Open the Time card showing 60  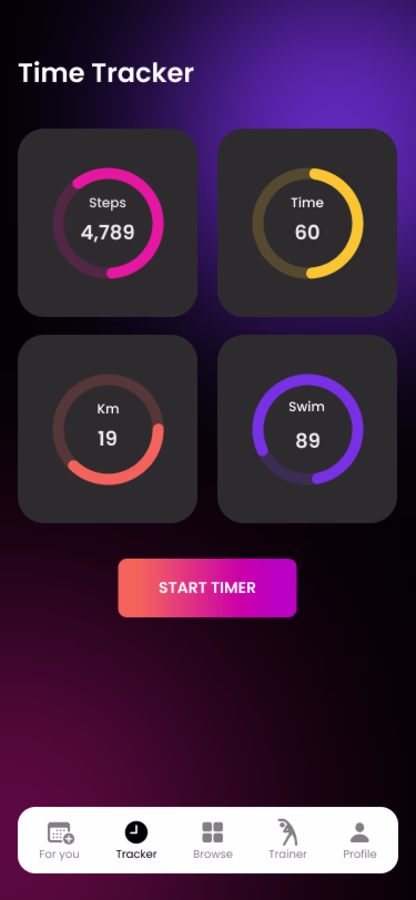(x=307, y=223)
